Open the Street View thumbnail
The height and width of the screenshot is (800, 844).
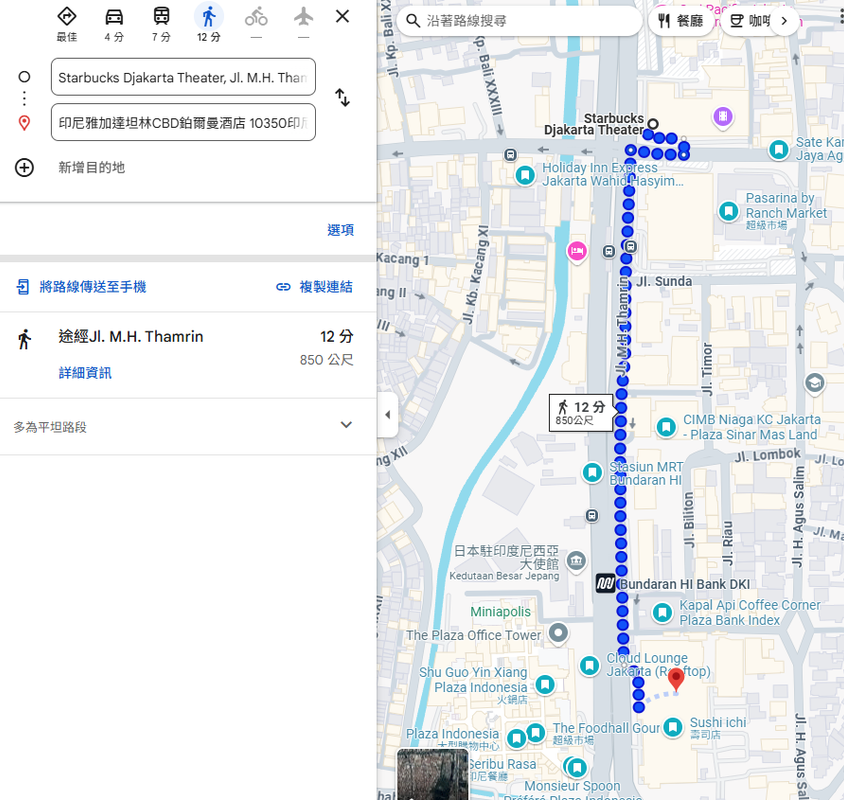432,775
